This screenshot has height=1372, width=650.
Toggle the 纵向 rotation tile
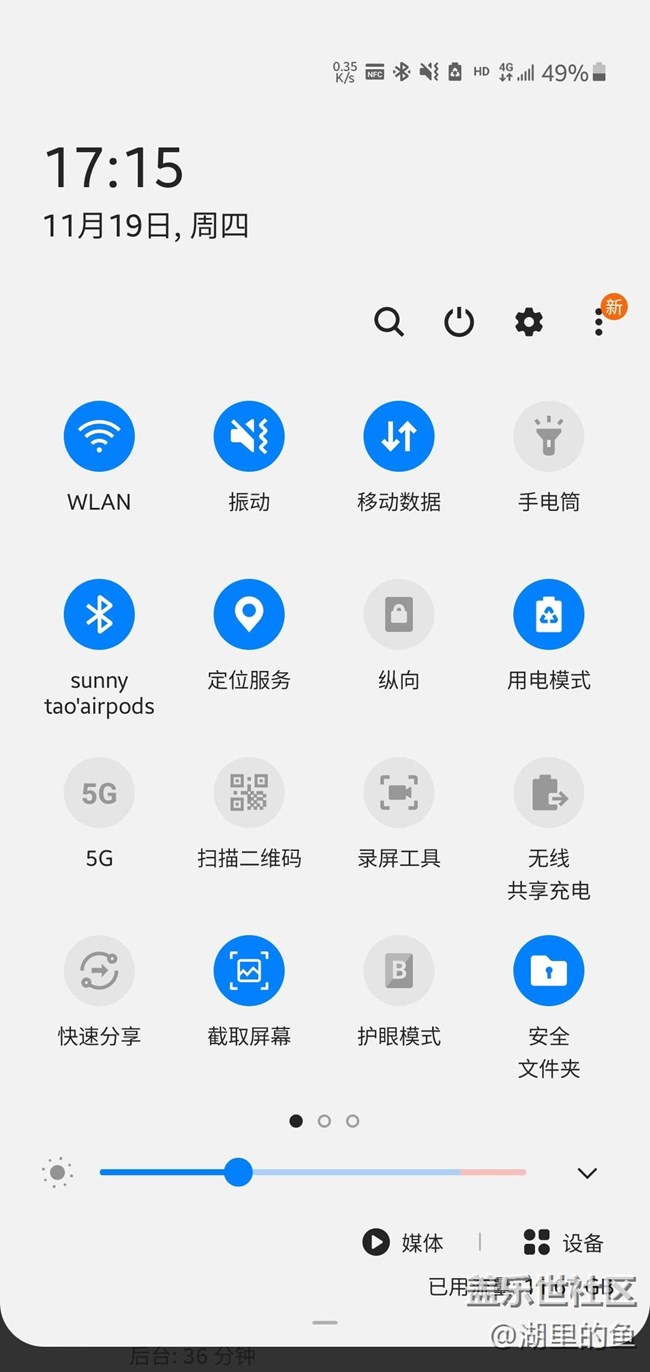(399, 613)
